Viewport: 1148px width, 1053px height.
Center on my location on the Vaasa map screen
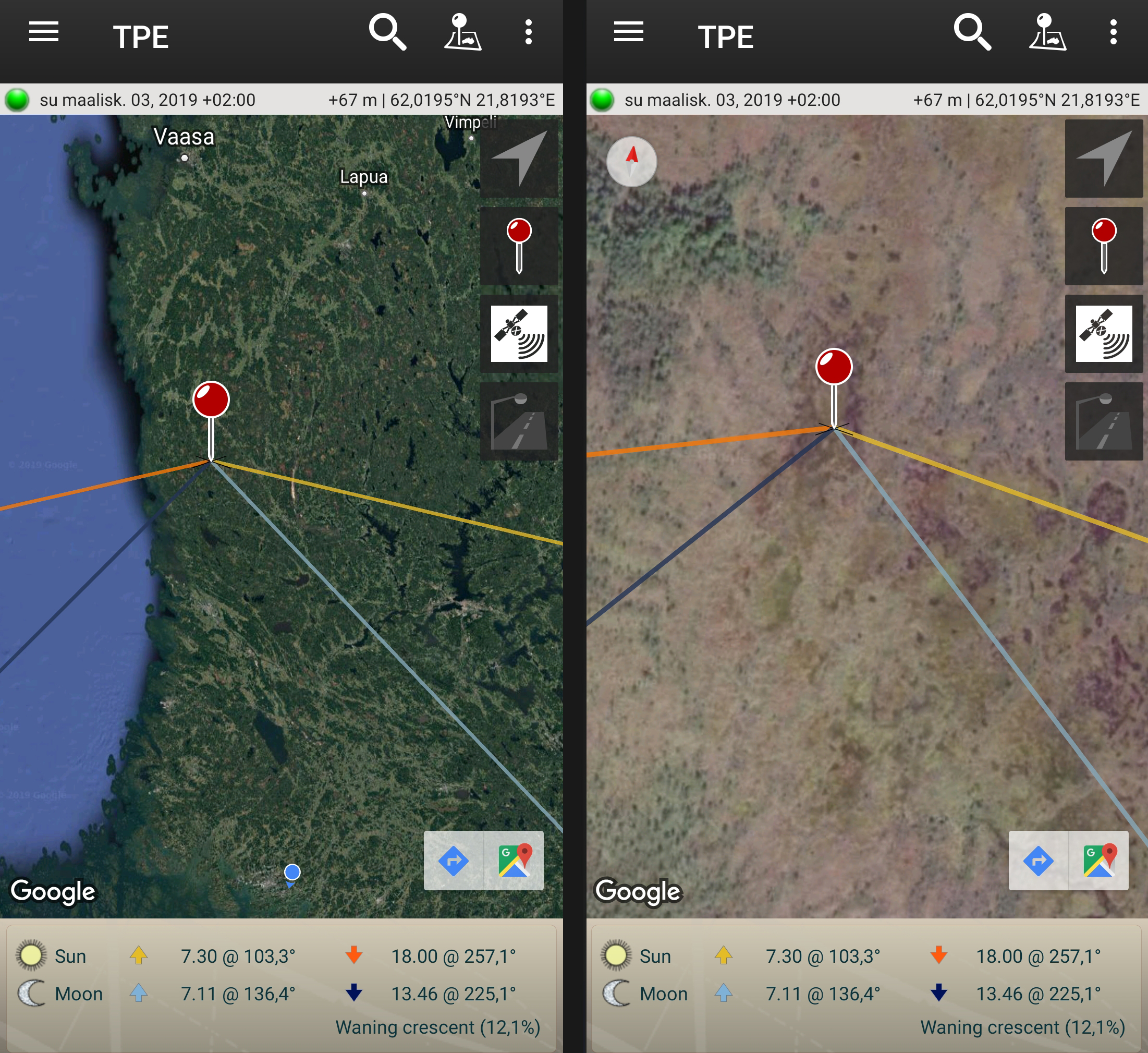point(519,159)
